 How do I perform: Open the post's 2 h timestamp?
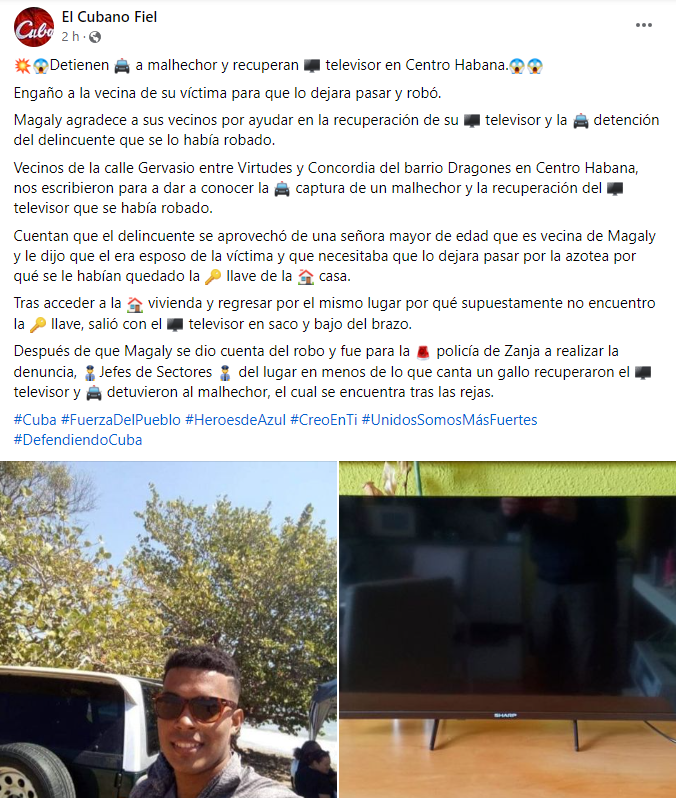point(70,36)
